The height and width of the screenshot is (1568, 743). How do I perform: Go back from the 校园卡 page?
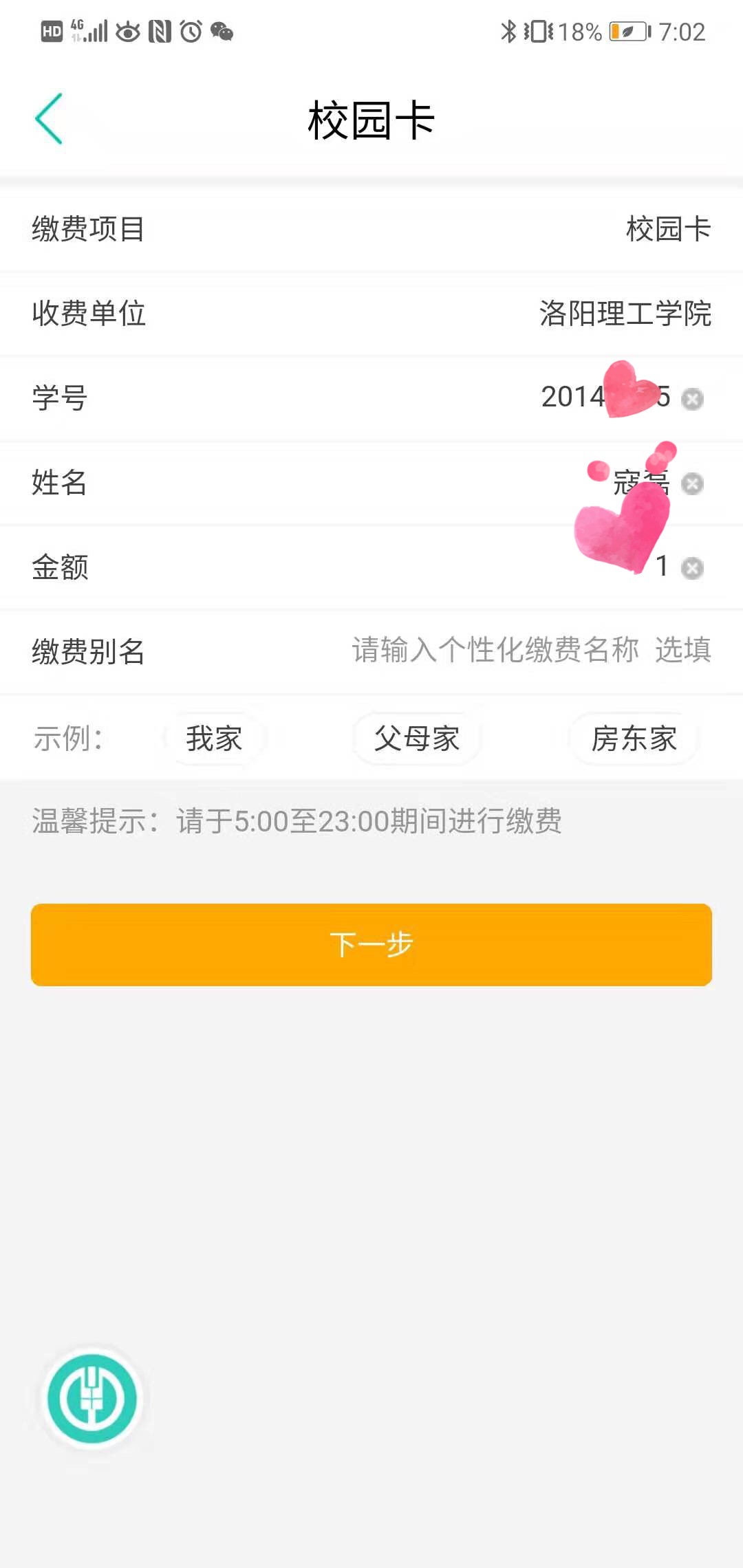pyautogui.click(x=49, y=119)
